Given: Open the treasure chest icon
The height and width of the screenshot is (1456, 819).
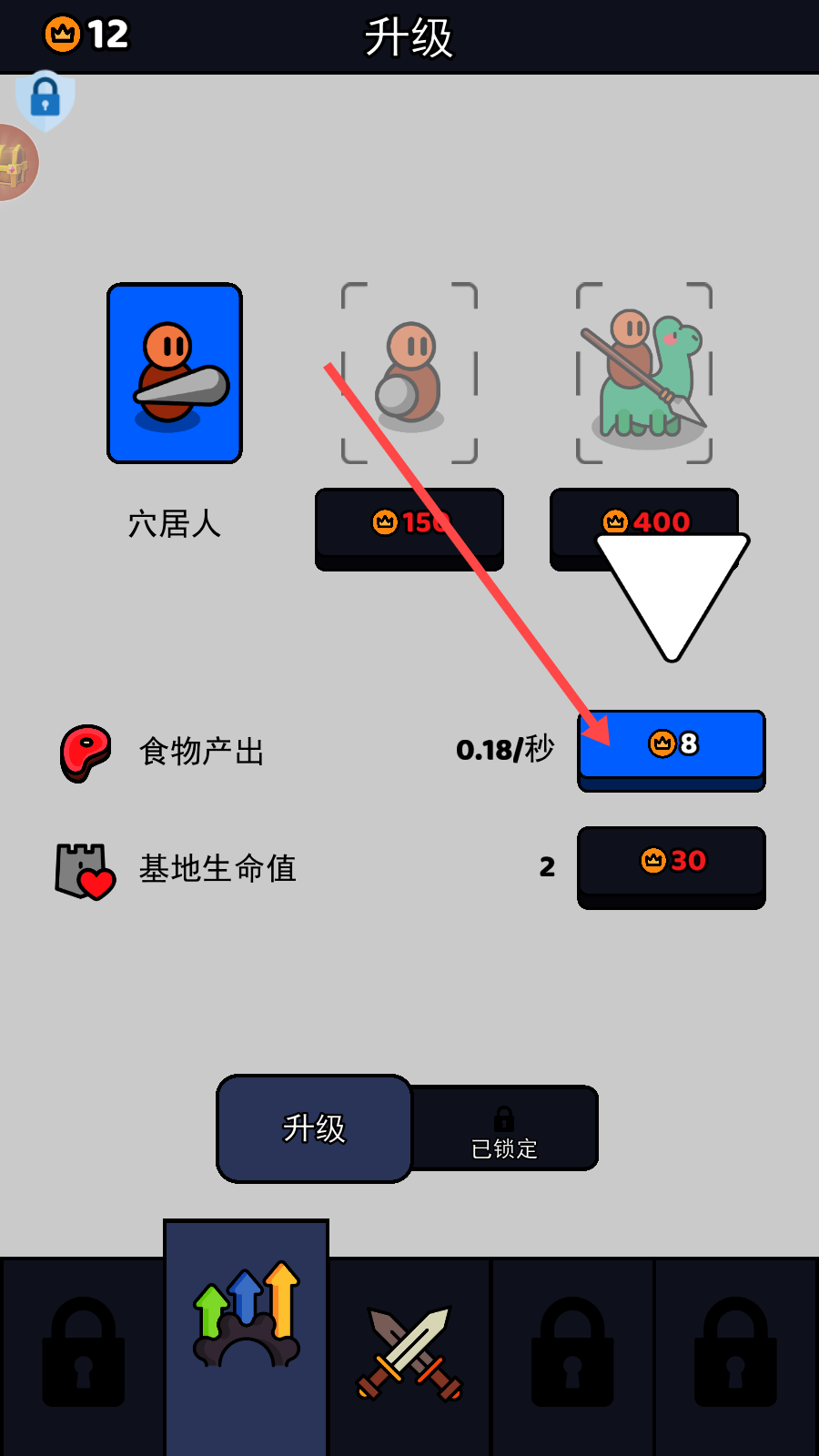Looking at the screenshot, I should coord(16,164).
